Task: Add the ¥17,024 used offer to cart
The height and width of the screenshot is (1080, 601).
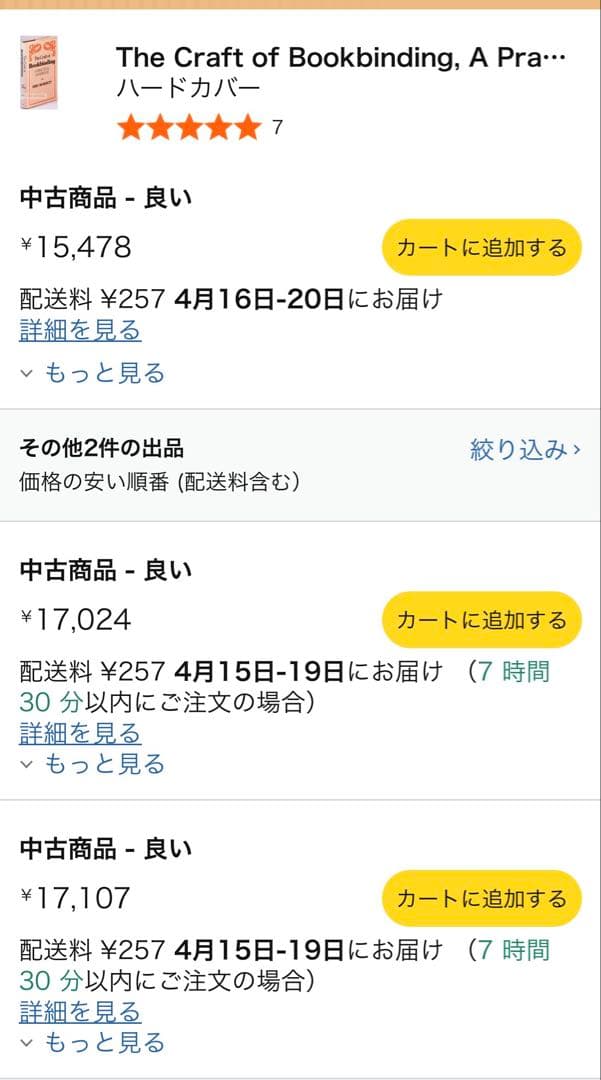Action: click(x=481, y=620)
